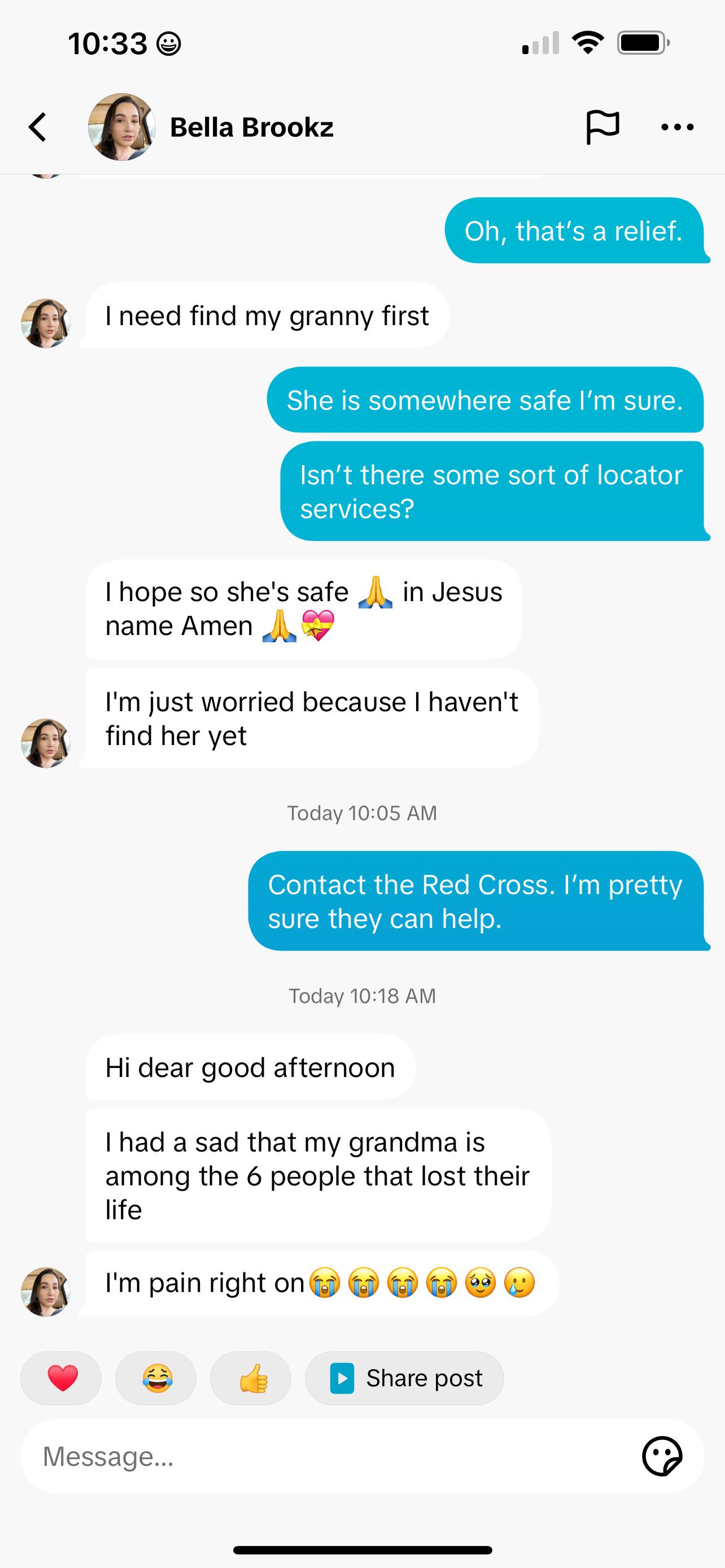Select the emoji sticker icon in message bar
This screenshot has width=725, height=1568.
click(663, 1457)
